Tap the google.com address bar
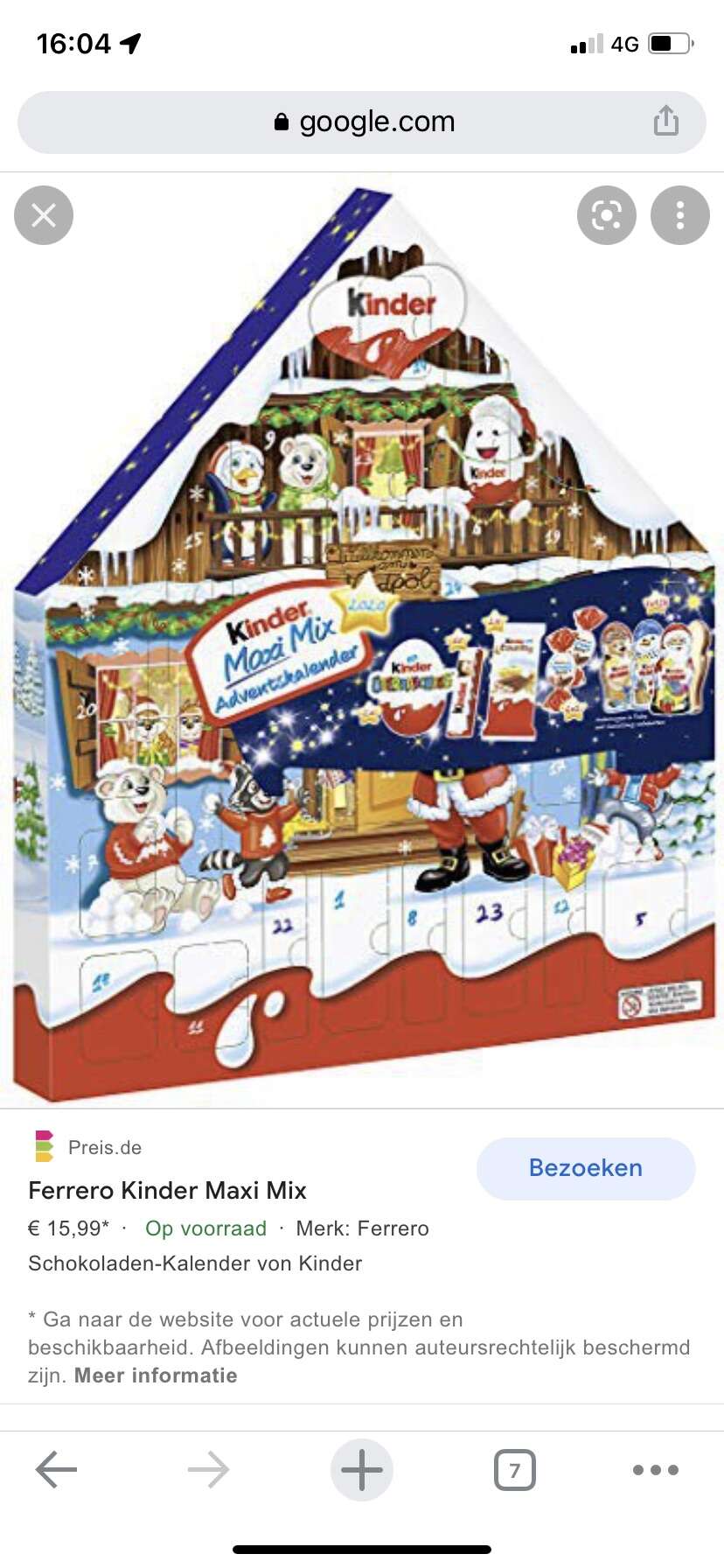 pyautogui.click(x=362, y=122)
